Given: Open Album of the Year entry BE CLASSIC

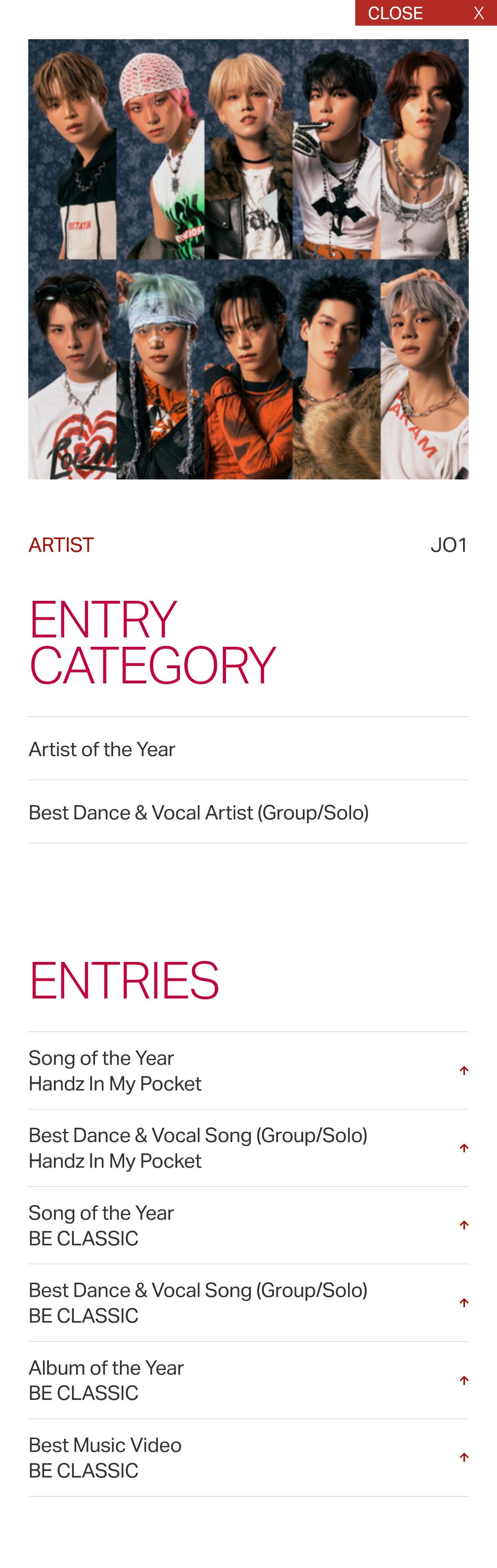Looking at the screenshot, I should (248, 1380).
